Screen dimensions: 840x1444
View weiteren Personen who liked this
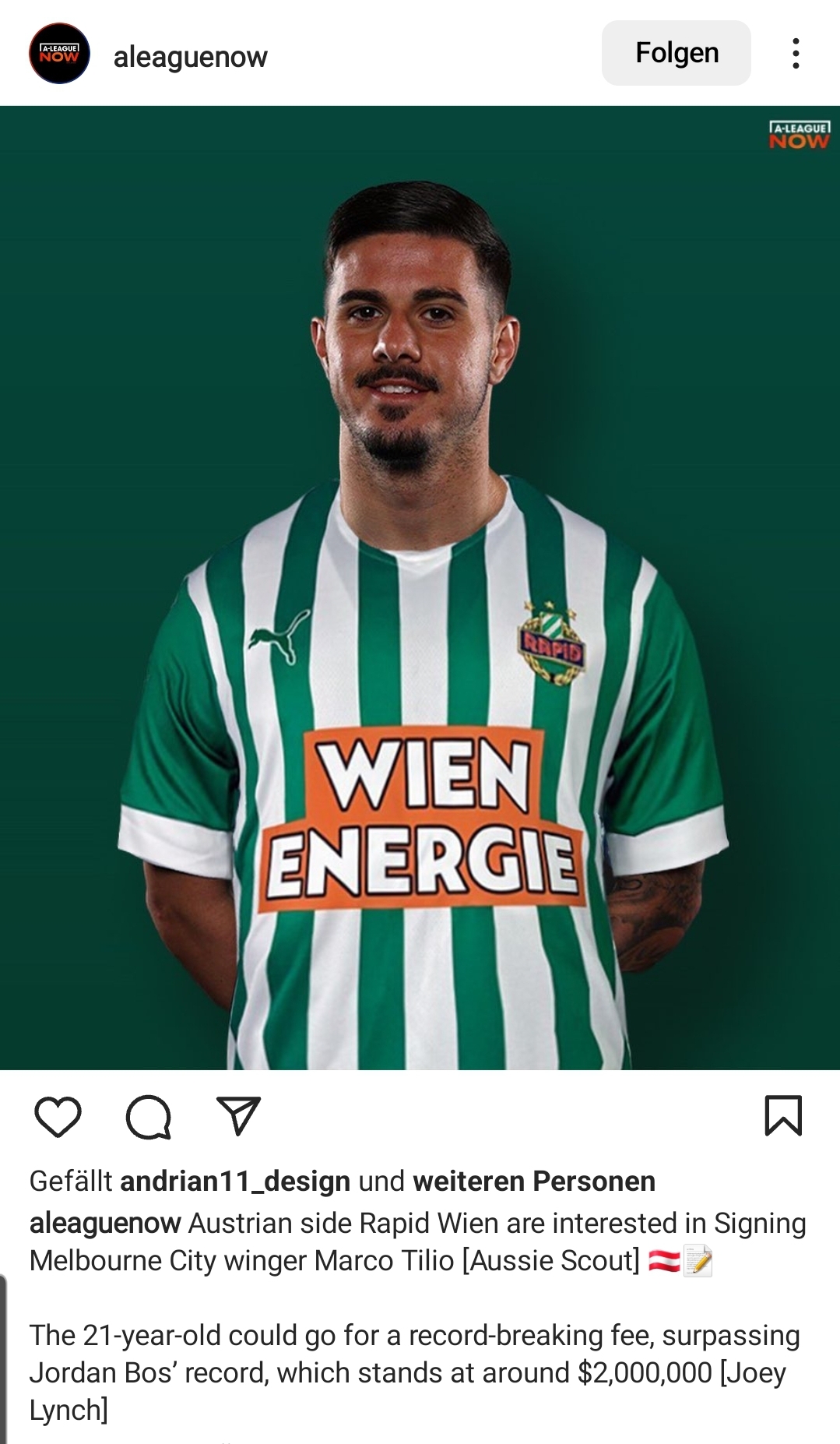(534, 1181)
